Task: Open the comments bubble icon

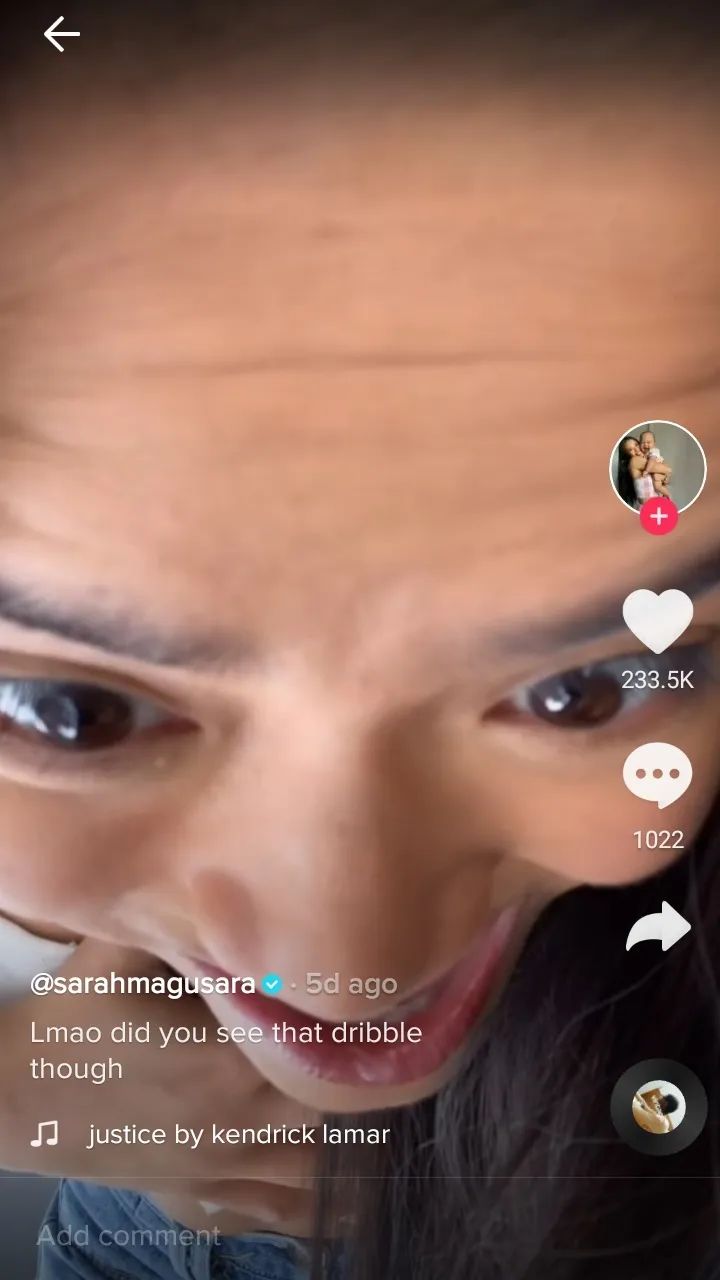Action: coord(657,776)
